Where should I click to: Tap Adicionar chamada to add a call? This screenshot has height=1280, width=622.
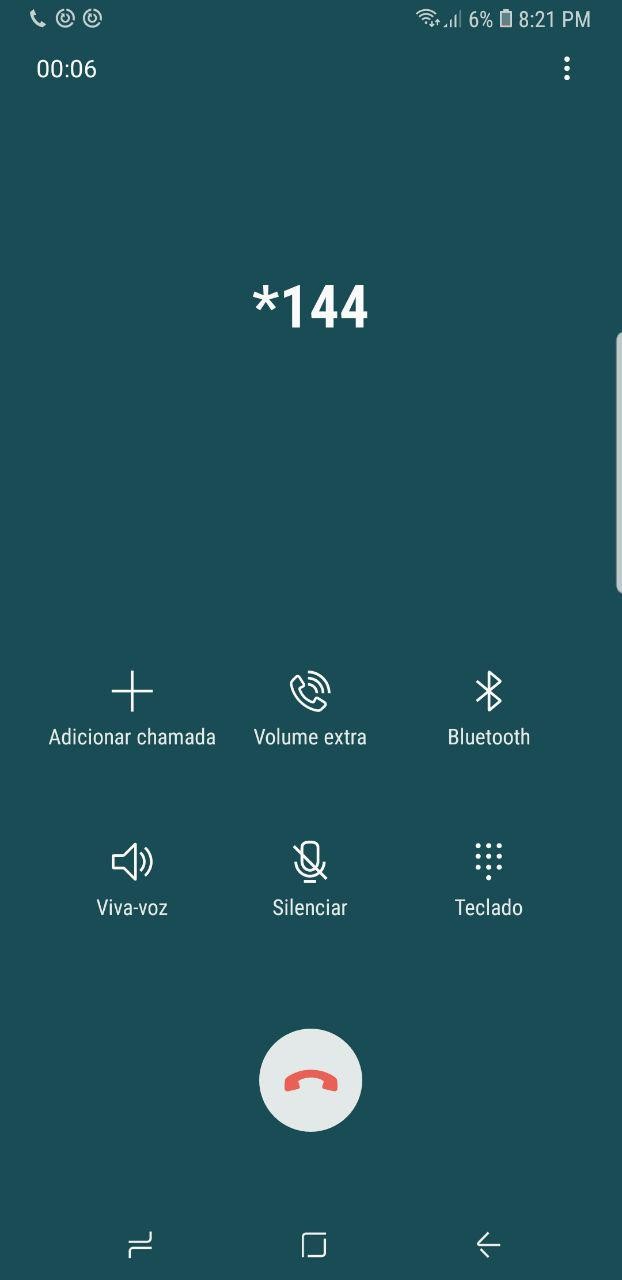pos(132,711)
